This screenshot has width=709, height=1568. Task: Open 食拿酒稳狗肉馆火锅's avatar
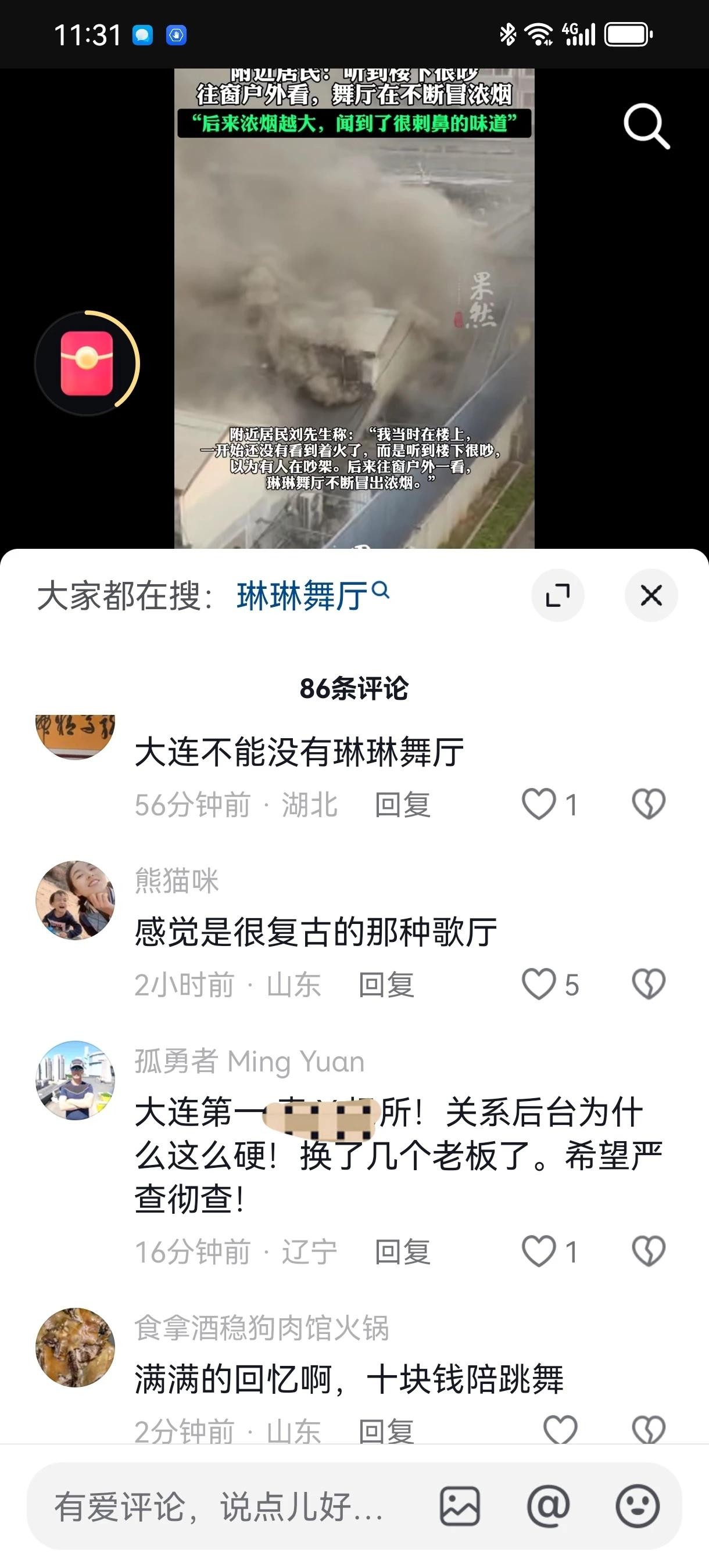[x=76, y=1348]
